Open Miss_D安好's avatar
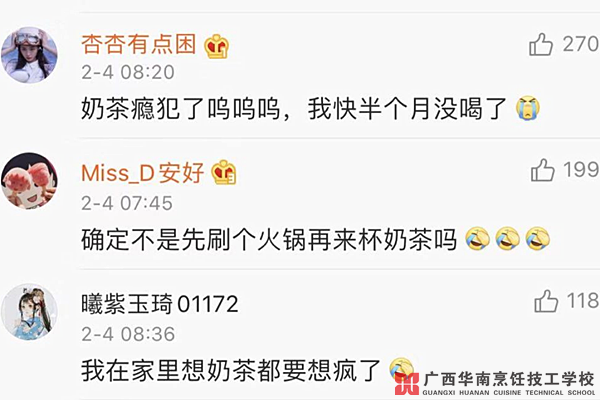Image resolution: width=600 pixels, height=400 pixels. (x=29, y=181)
